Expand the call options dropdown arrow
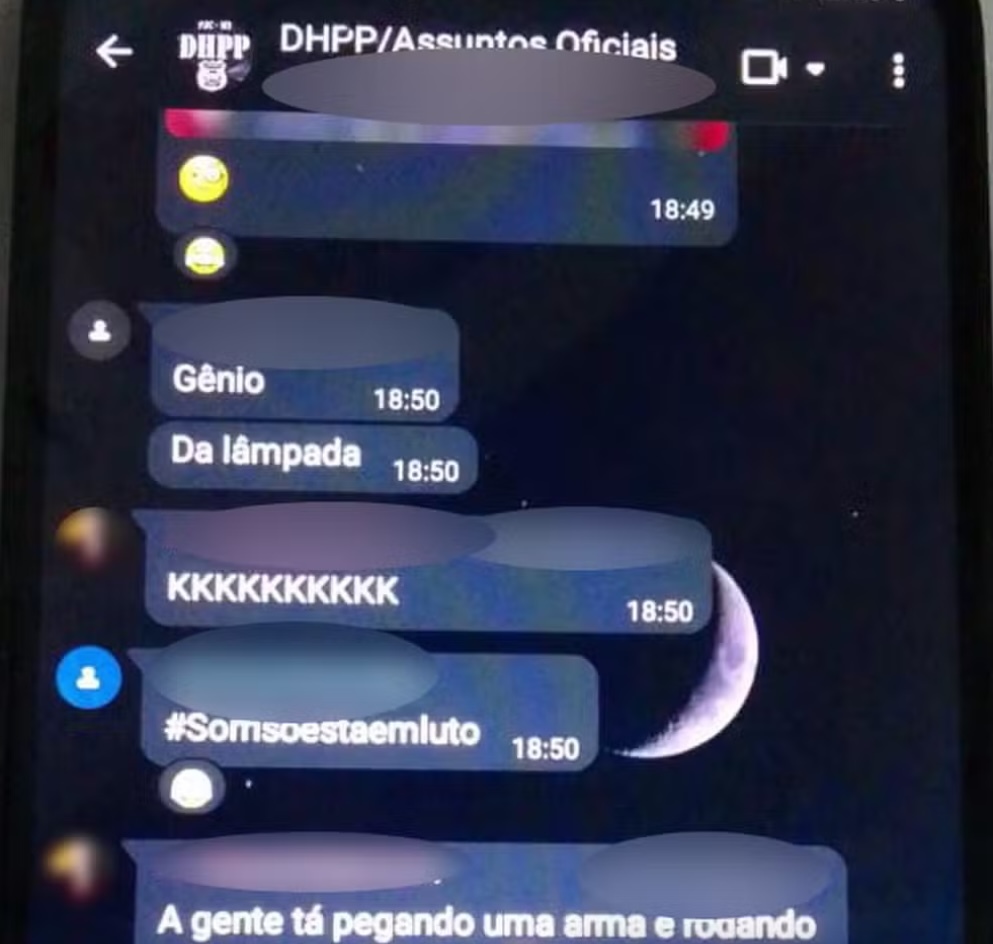The height and width of the screenshot is (944, 993). click(x=816, y=68)
